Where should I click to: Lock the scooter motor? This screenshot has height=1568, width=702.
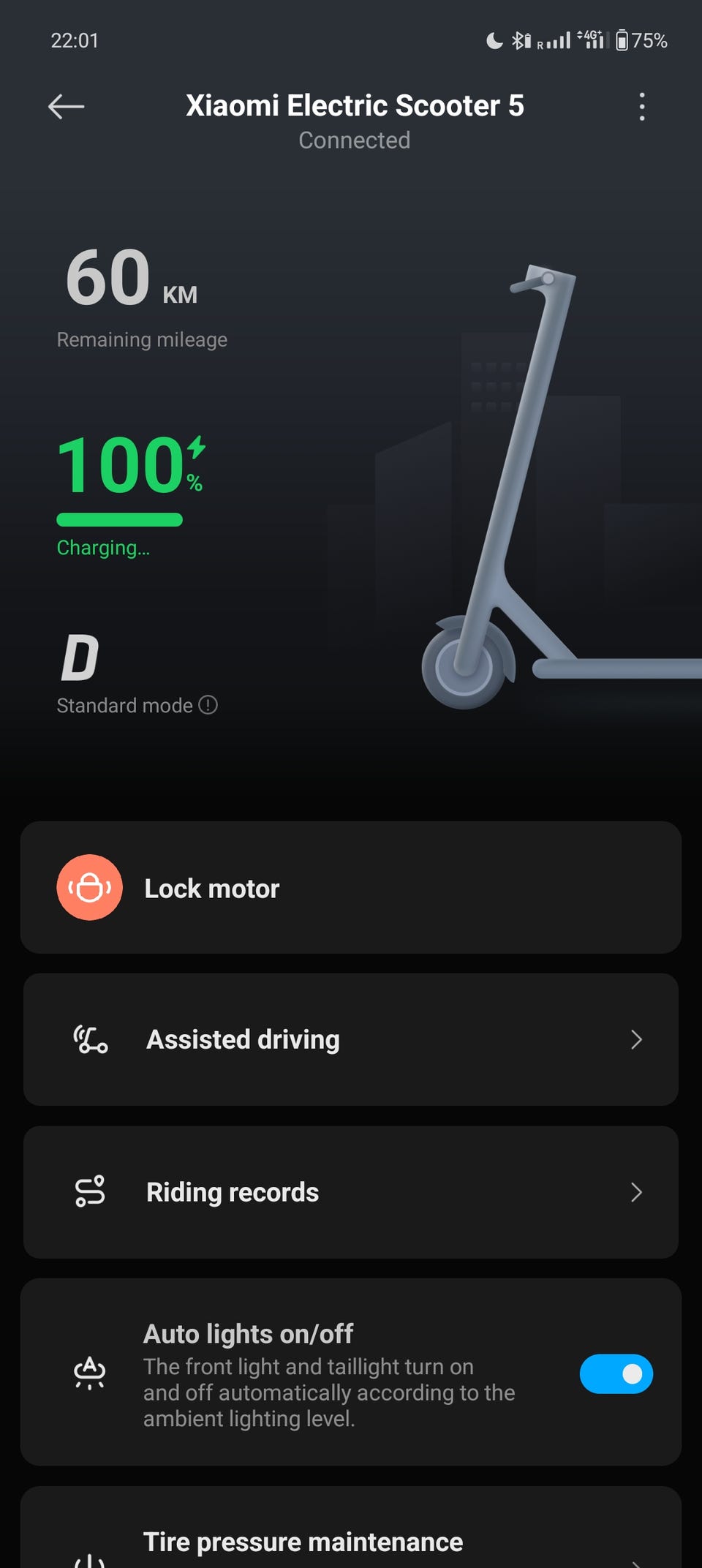tap(90, 887)
